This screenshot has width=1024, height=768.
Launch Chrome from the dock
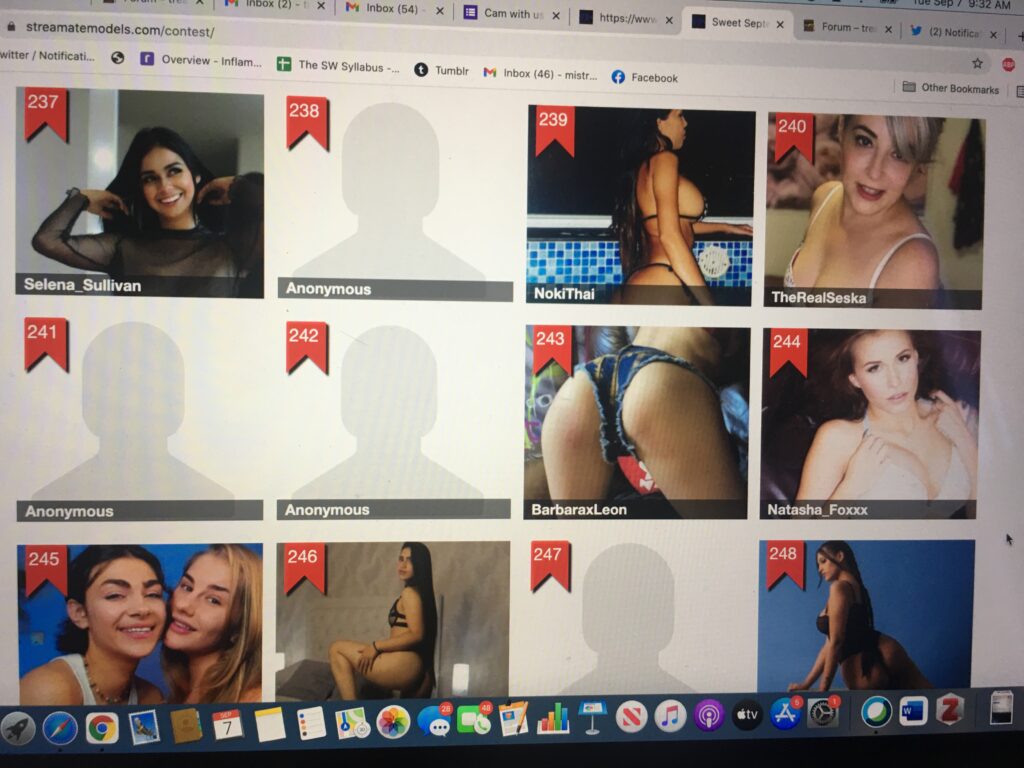pyautogui.click(x=101, y=727)
